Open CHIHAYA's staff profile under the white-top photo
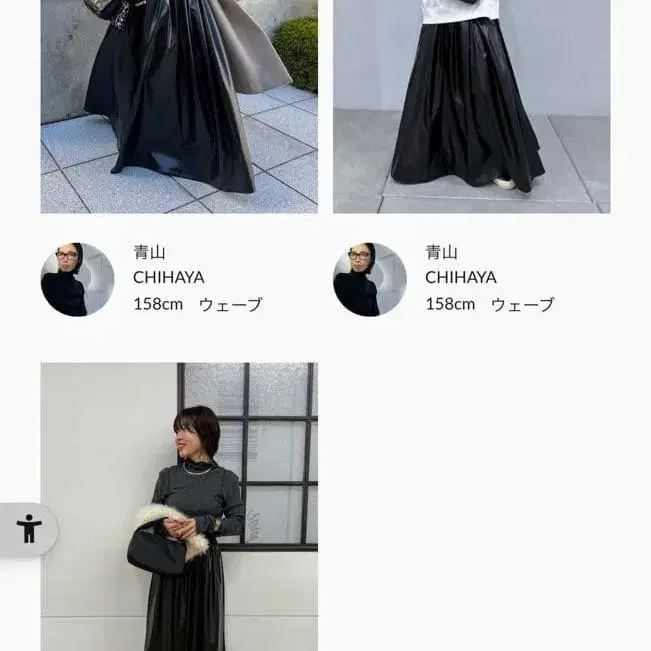The height and width of the screenshot is (651, 651). tap(370, 279)
